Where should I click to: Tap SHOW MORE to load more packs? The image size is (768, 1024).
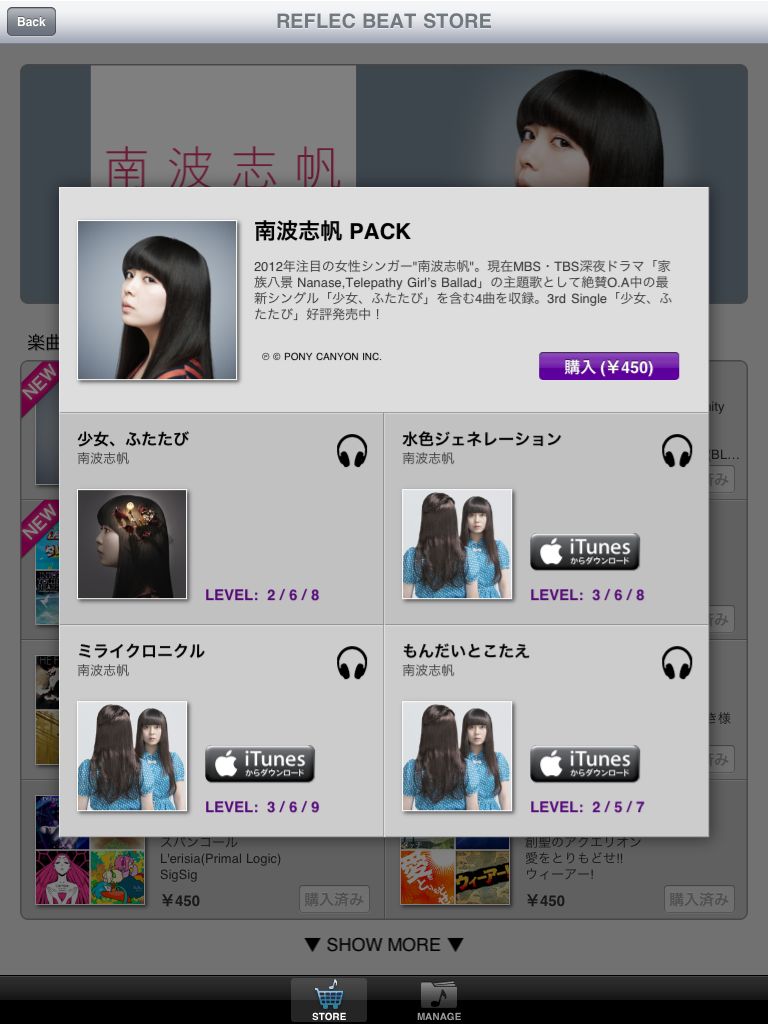pos(383,945)
